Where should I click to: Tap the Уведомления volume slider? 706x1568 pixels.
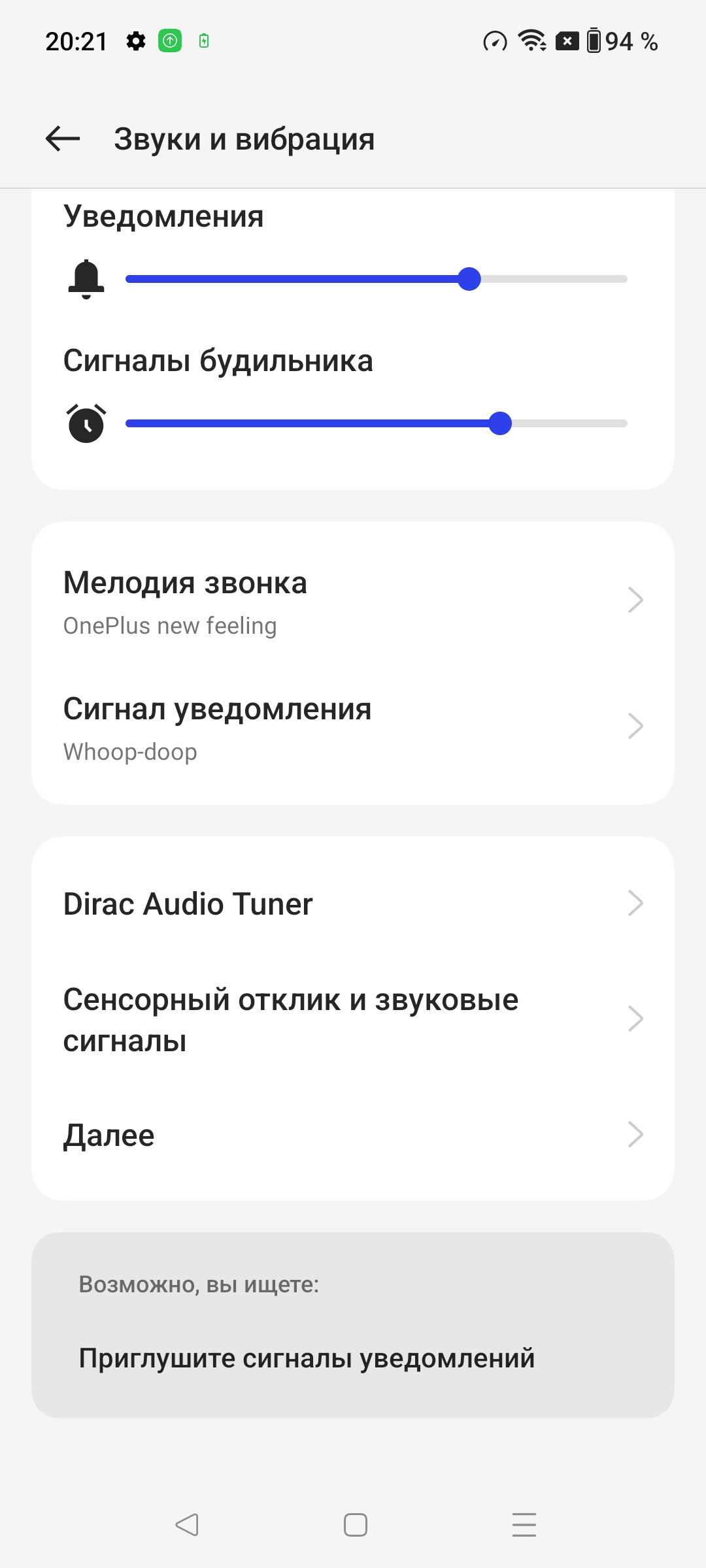[x=377, y=279]
